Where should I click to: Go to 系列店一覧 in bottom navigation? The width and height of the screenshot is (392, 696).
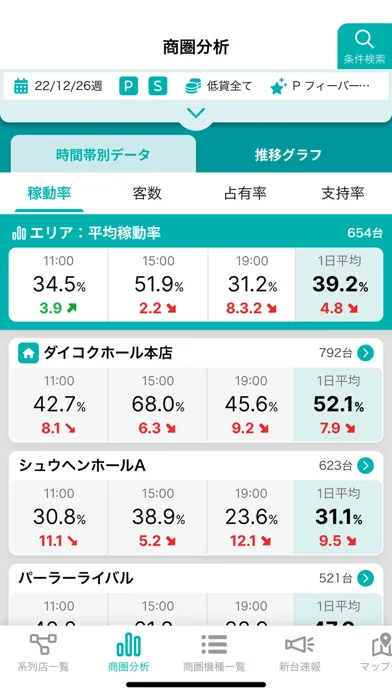pyautogui.click(x=43, y=652)
